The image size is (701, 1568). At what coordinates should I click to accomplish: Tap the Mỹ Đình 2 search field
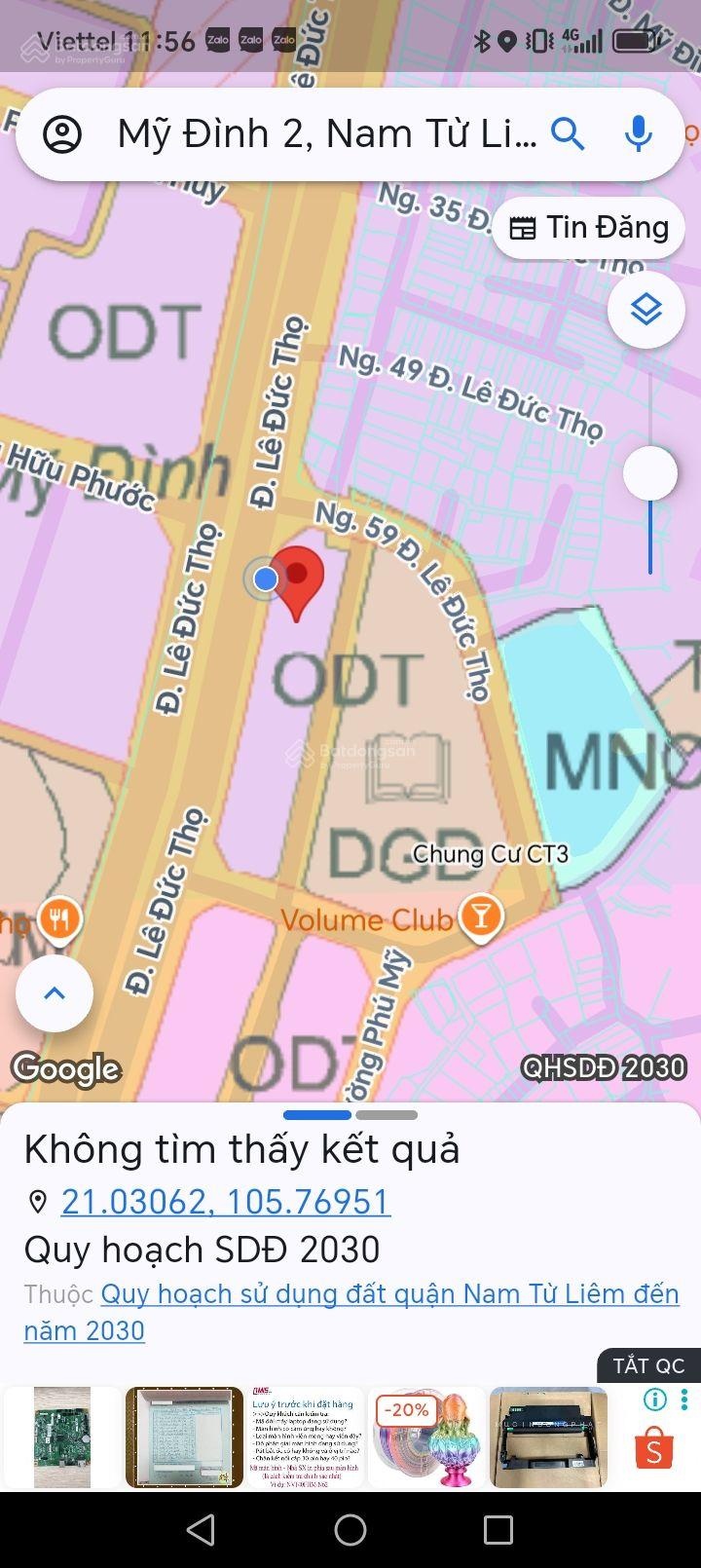coord(326,133)
